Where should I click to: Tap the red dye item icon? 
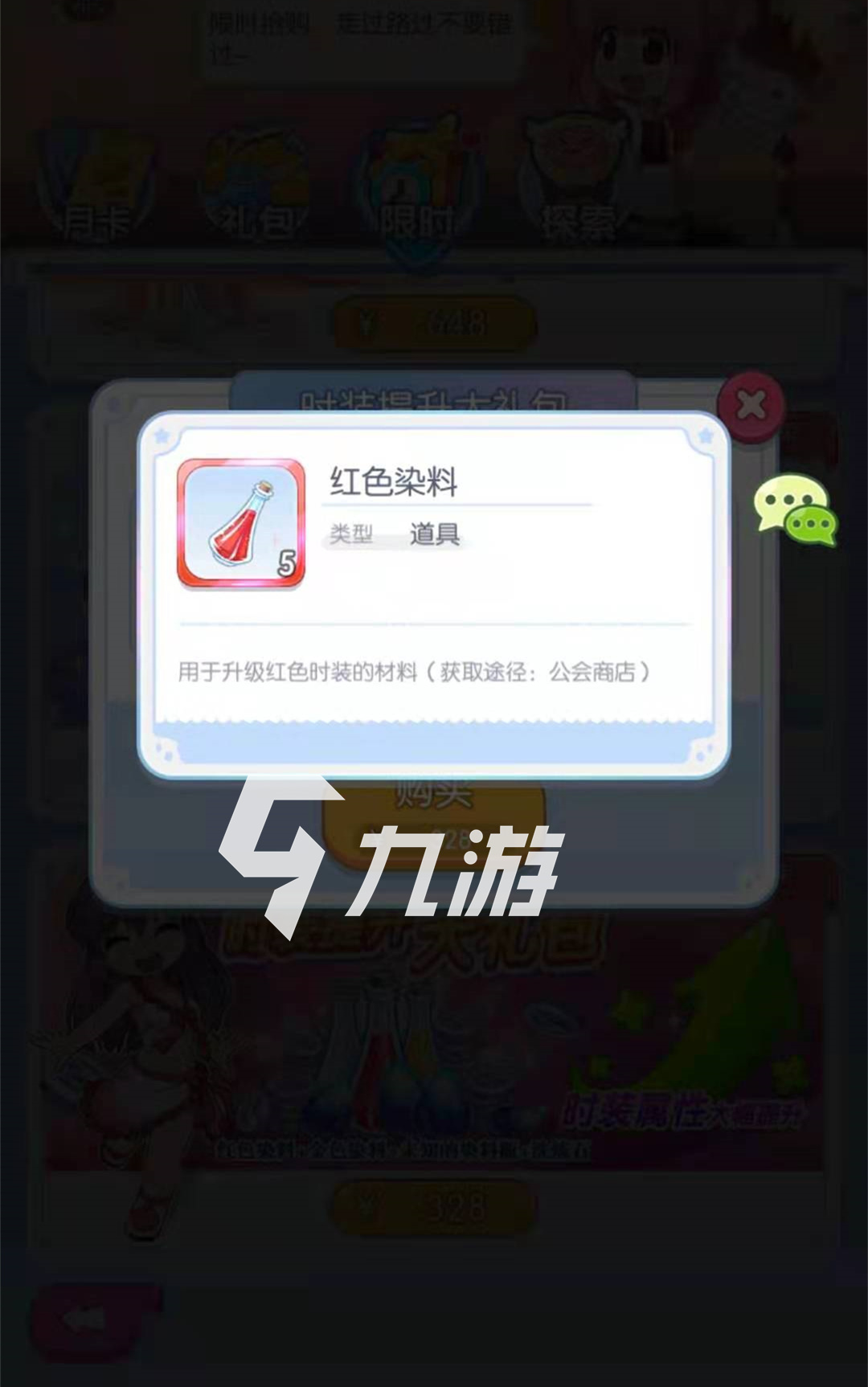click(x=241, y=523)
